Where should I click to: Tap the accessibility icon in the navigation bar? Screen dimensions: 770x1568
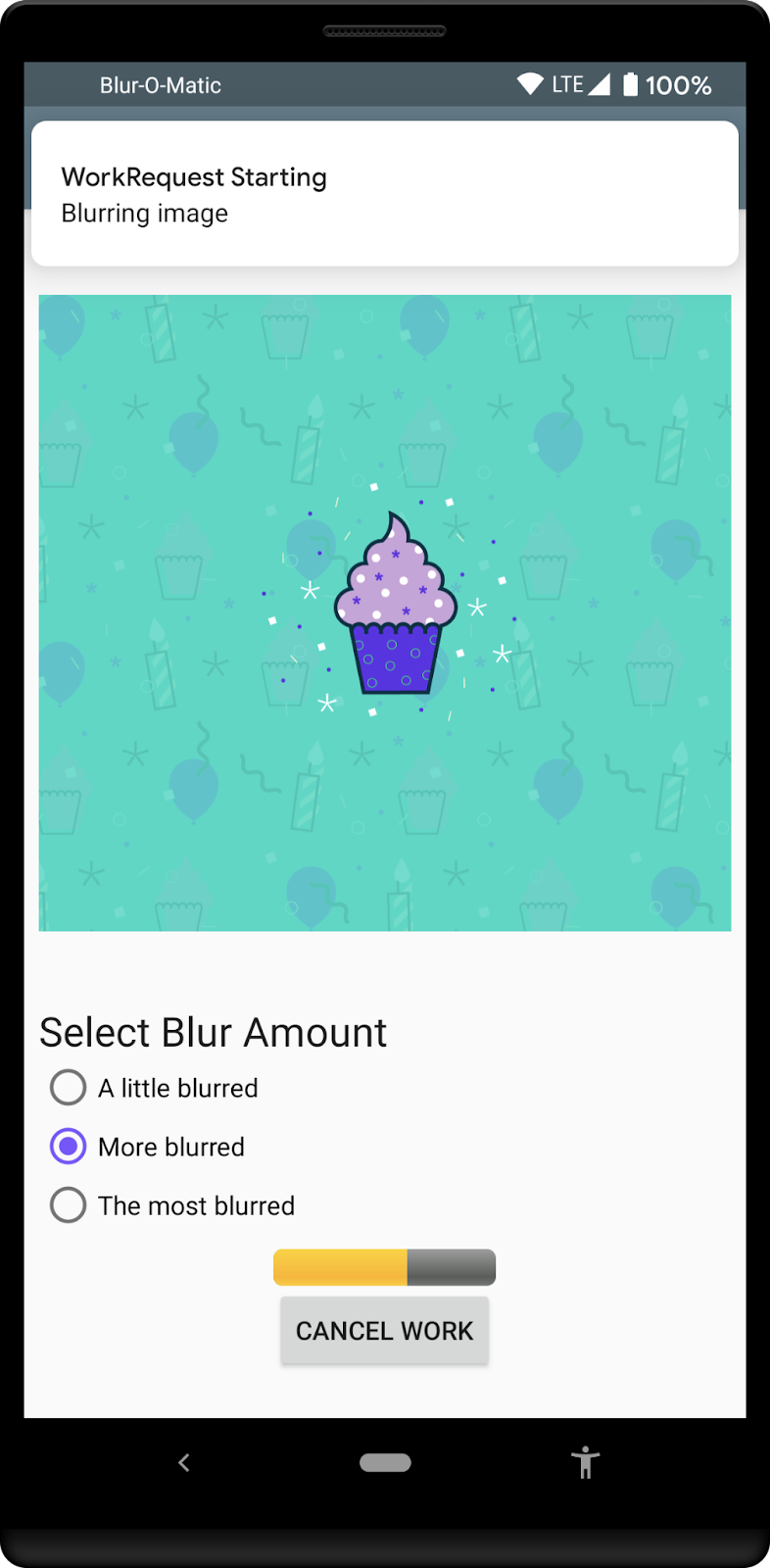click(585, 1461)
